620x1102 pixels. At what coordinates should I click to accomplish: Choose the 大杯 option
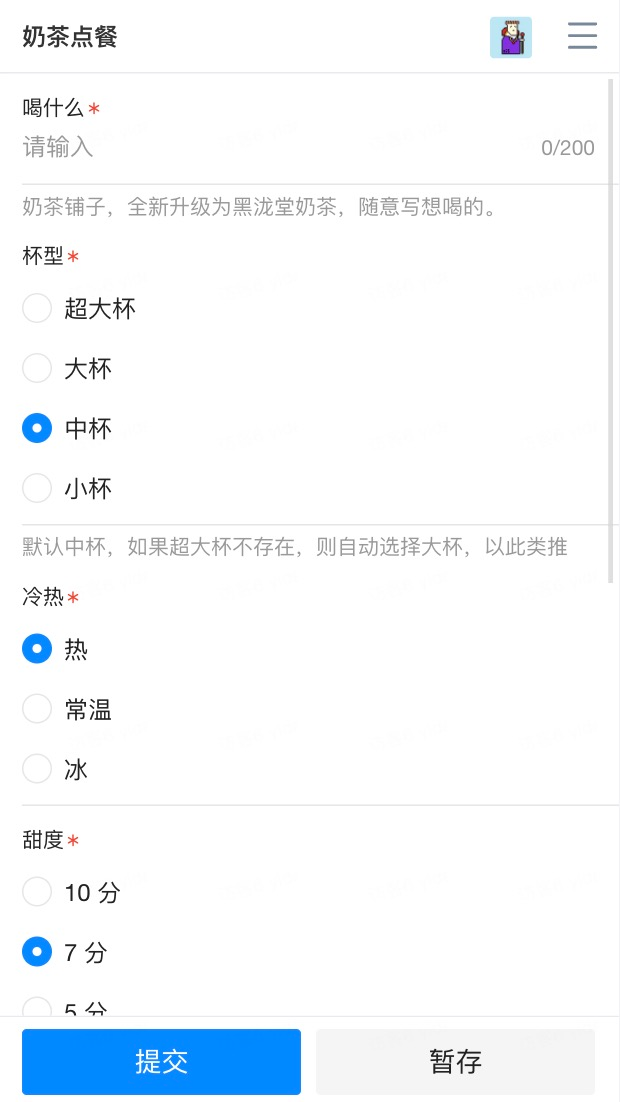click(x=37, y=369)
